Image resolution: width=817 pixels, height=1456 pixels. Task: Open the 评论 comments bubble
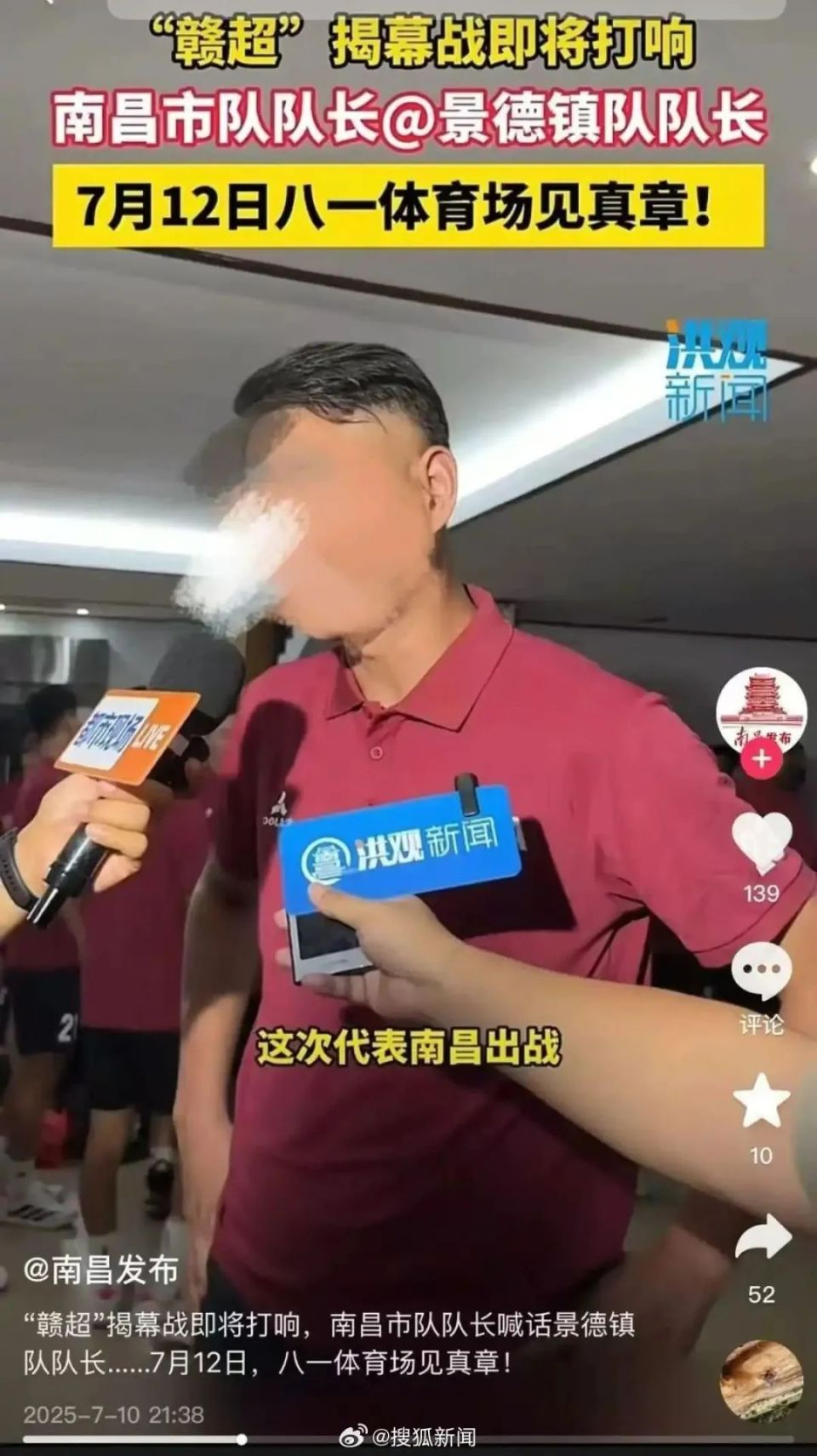761,971
